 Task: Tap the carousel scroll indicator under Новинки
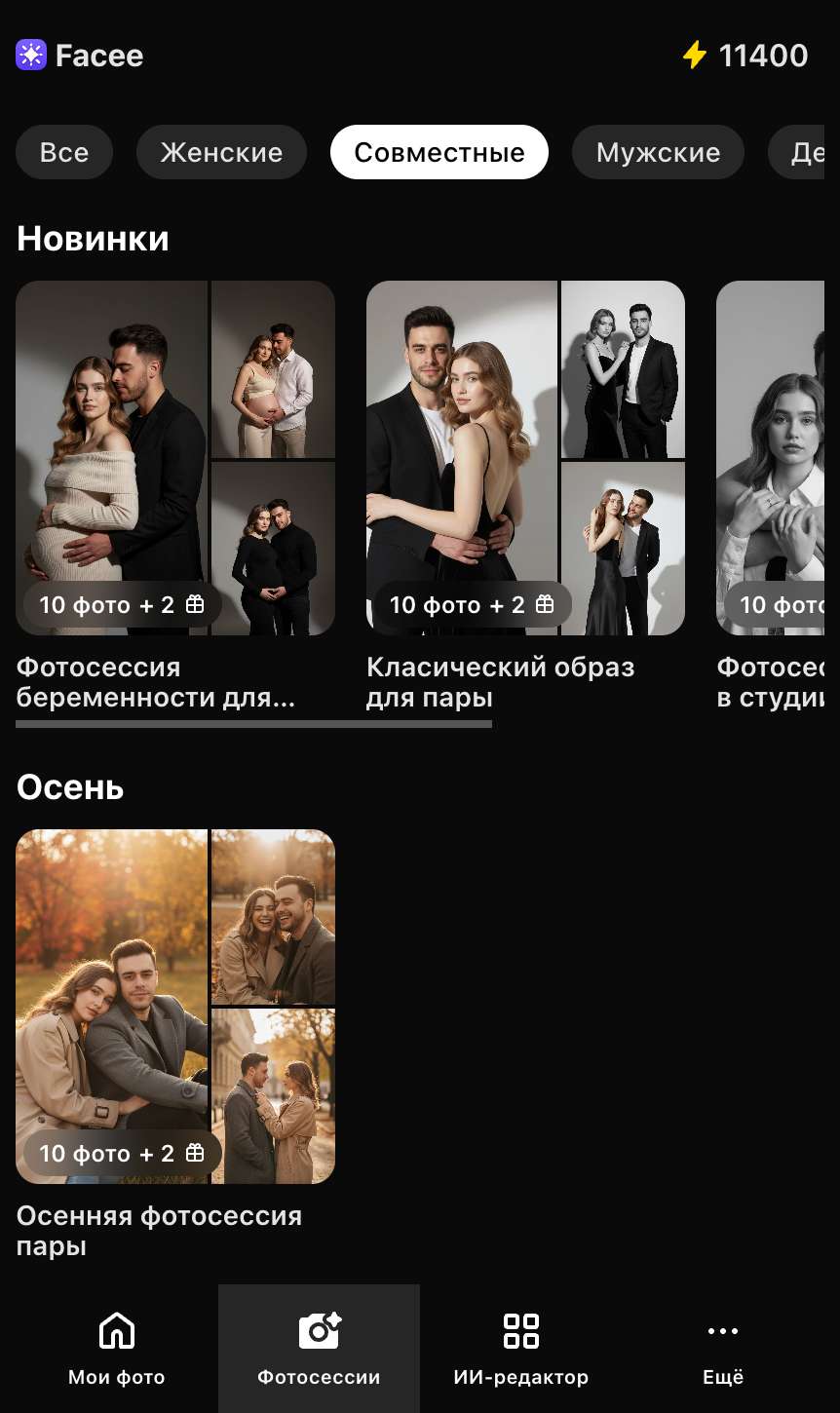(253, 724)
